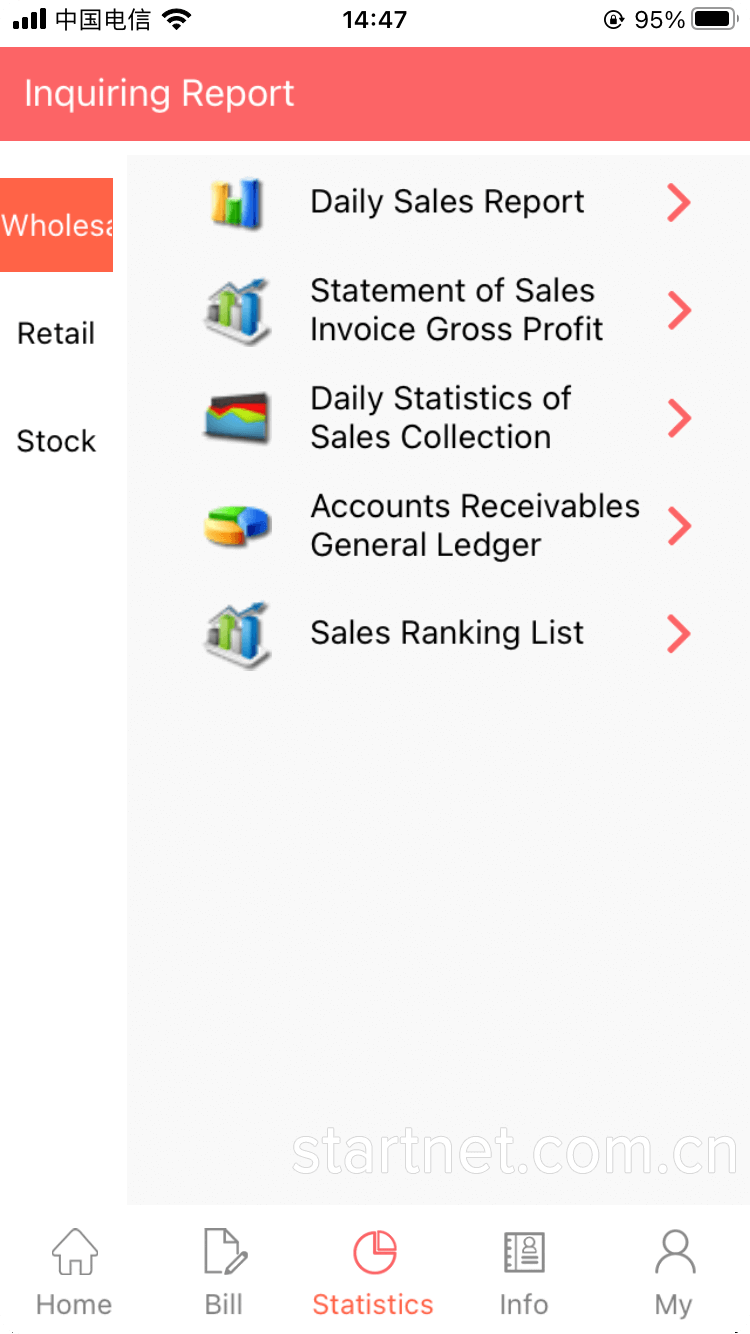Open Statement of Sales Invoice Gross Profit
Image resolution: width=750 pixels, height=1334 pixels.
point(438,310)
